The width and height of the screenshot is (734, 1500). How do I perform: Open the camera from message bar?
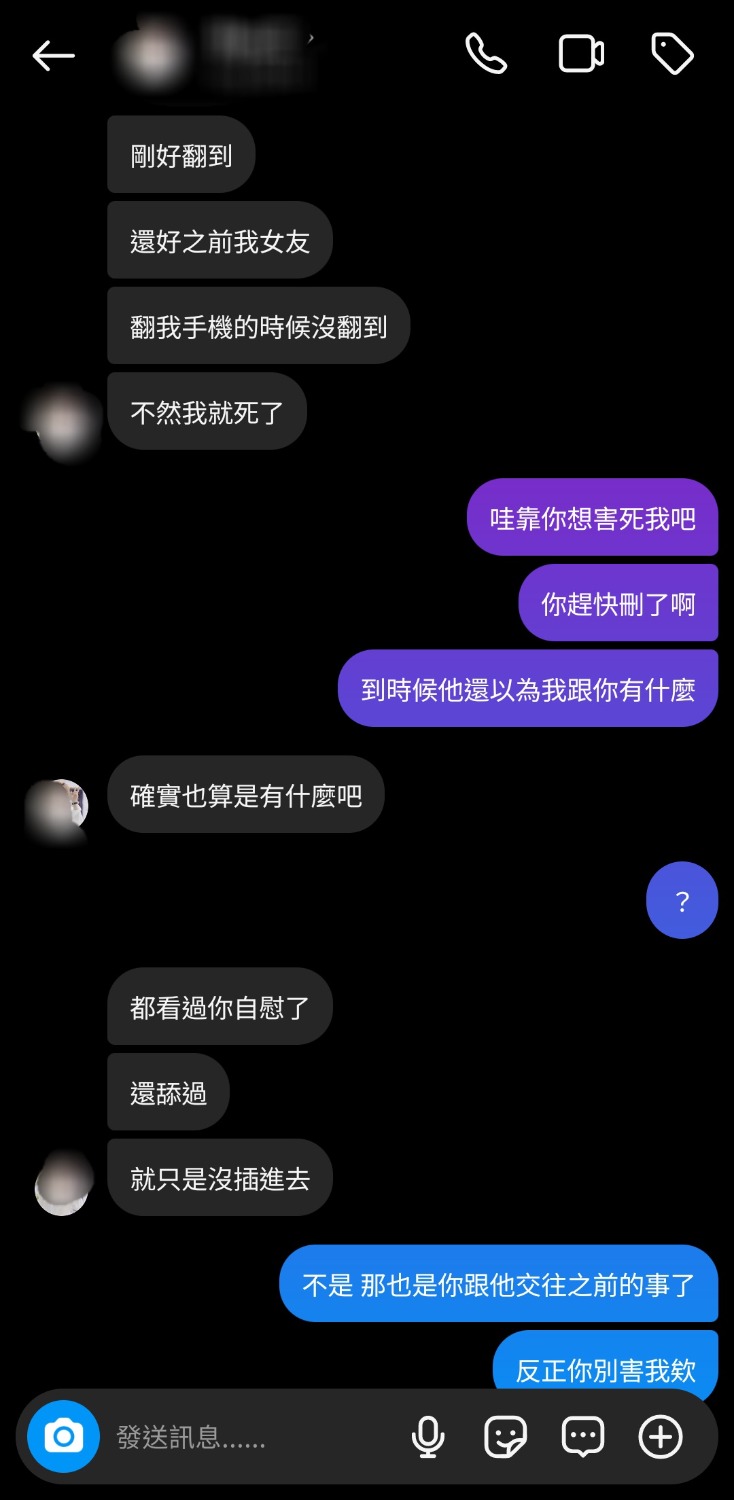click(63, 1437)
